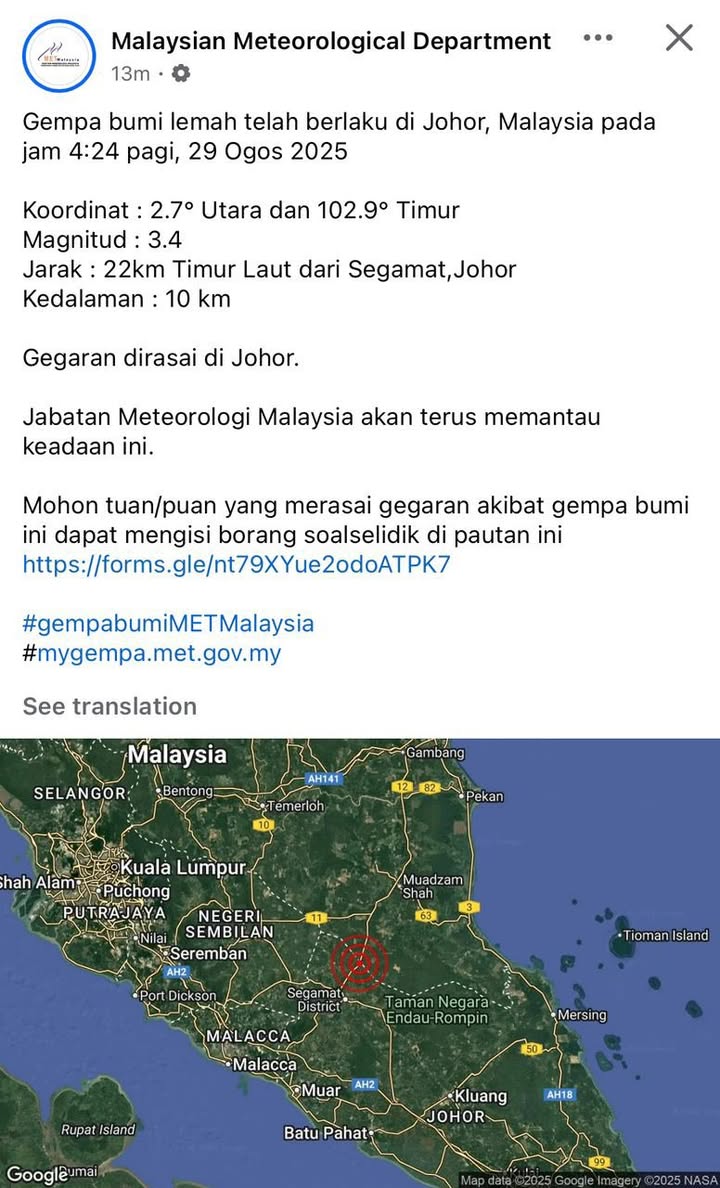This screenshot has width=720, height=1188.
Task: Open the #gempabumiMETMalaysia hashtag
Action: (x=168, y=623)
